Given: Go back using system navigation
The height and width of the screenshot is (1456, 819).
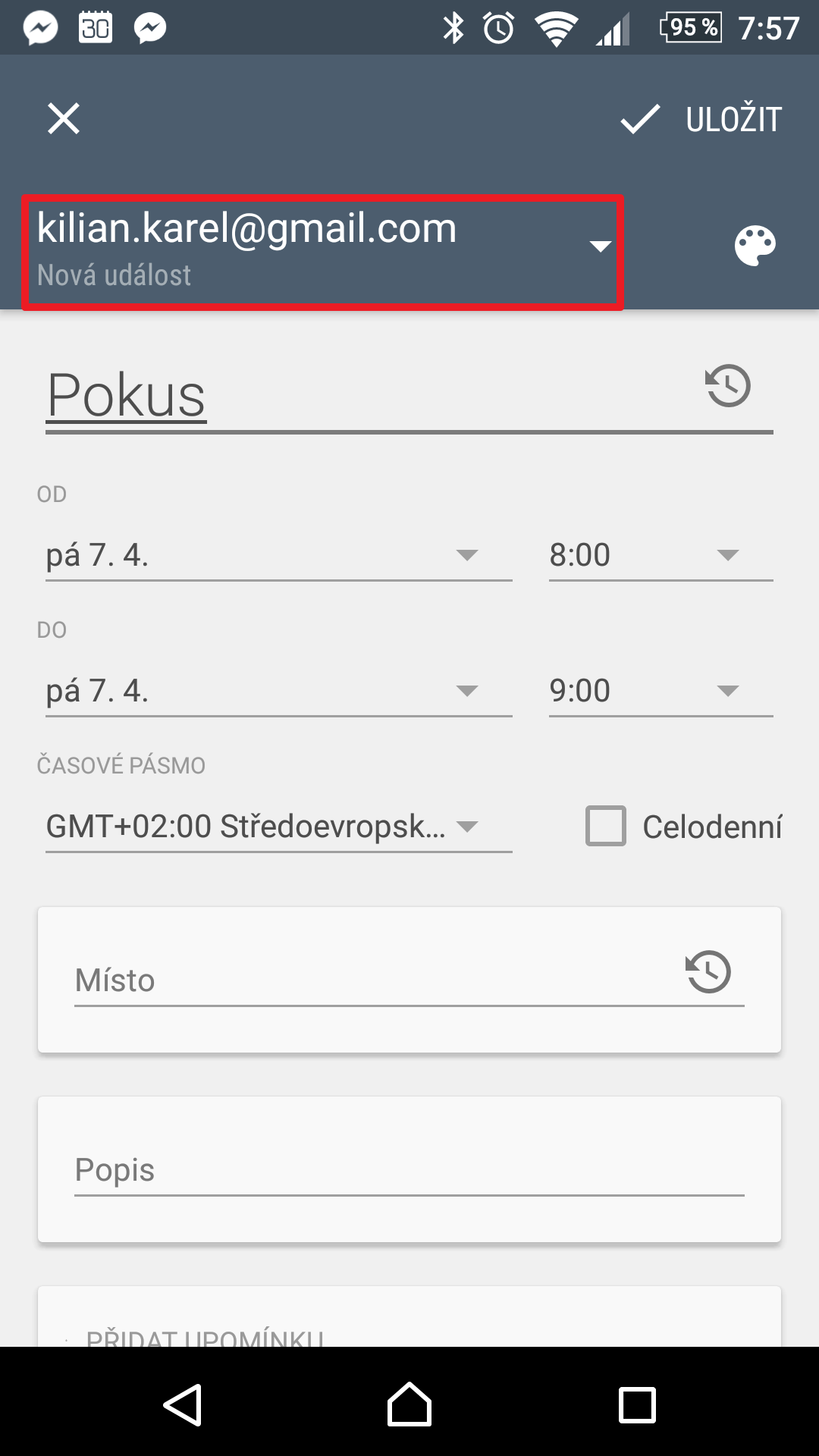Looking at the screenshot, I should (183, 1405).
